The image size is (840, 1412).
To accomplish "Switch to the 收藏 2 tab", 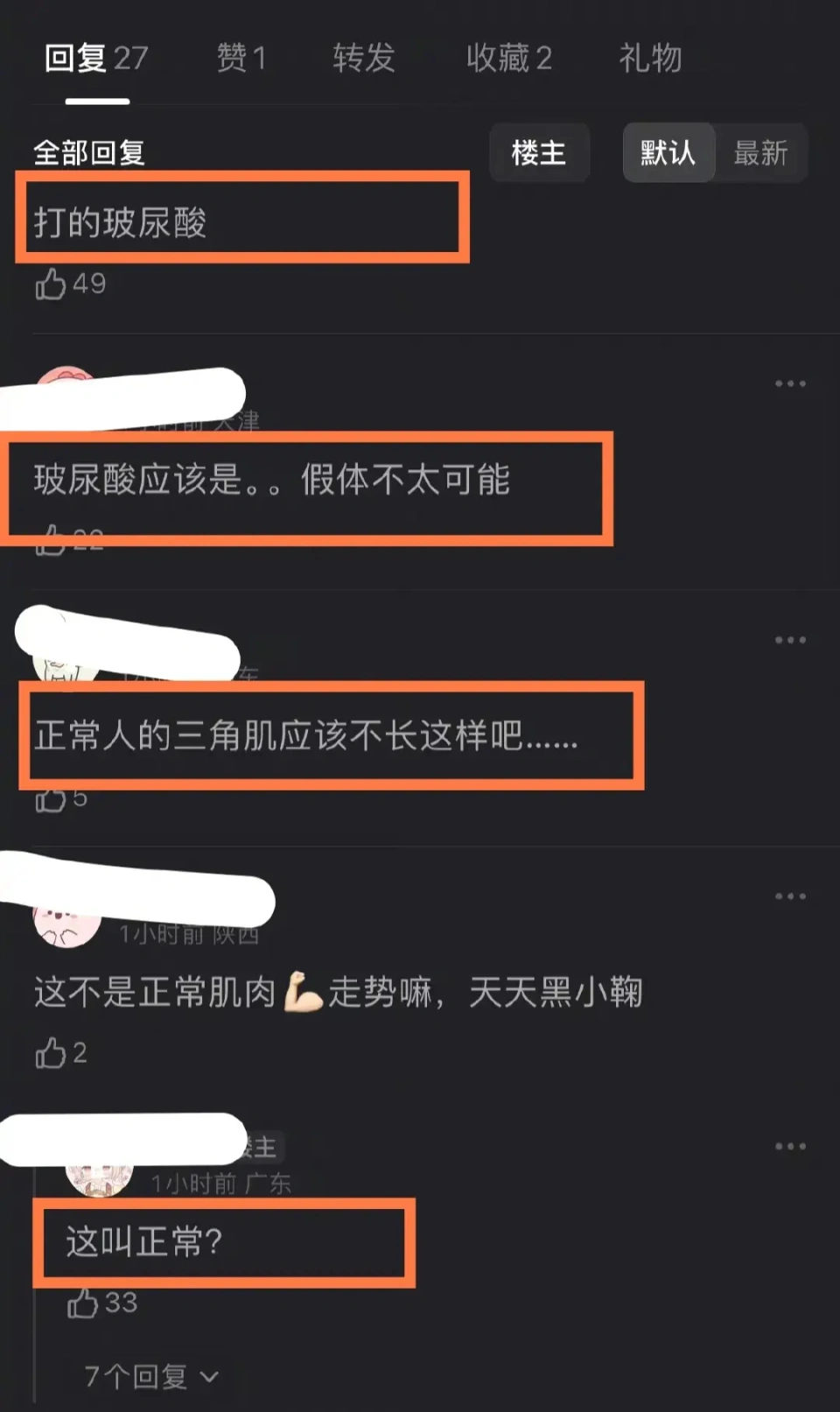I will click(x=508, y=58).
